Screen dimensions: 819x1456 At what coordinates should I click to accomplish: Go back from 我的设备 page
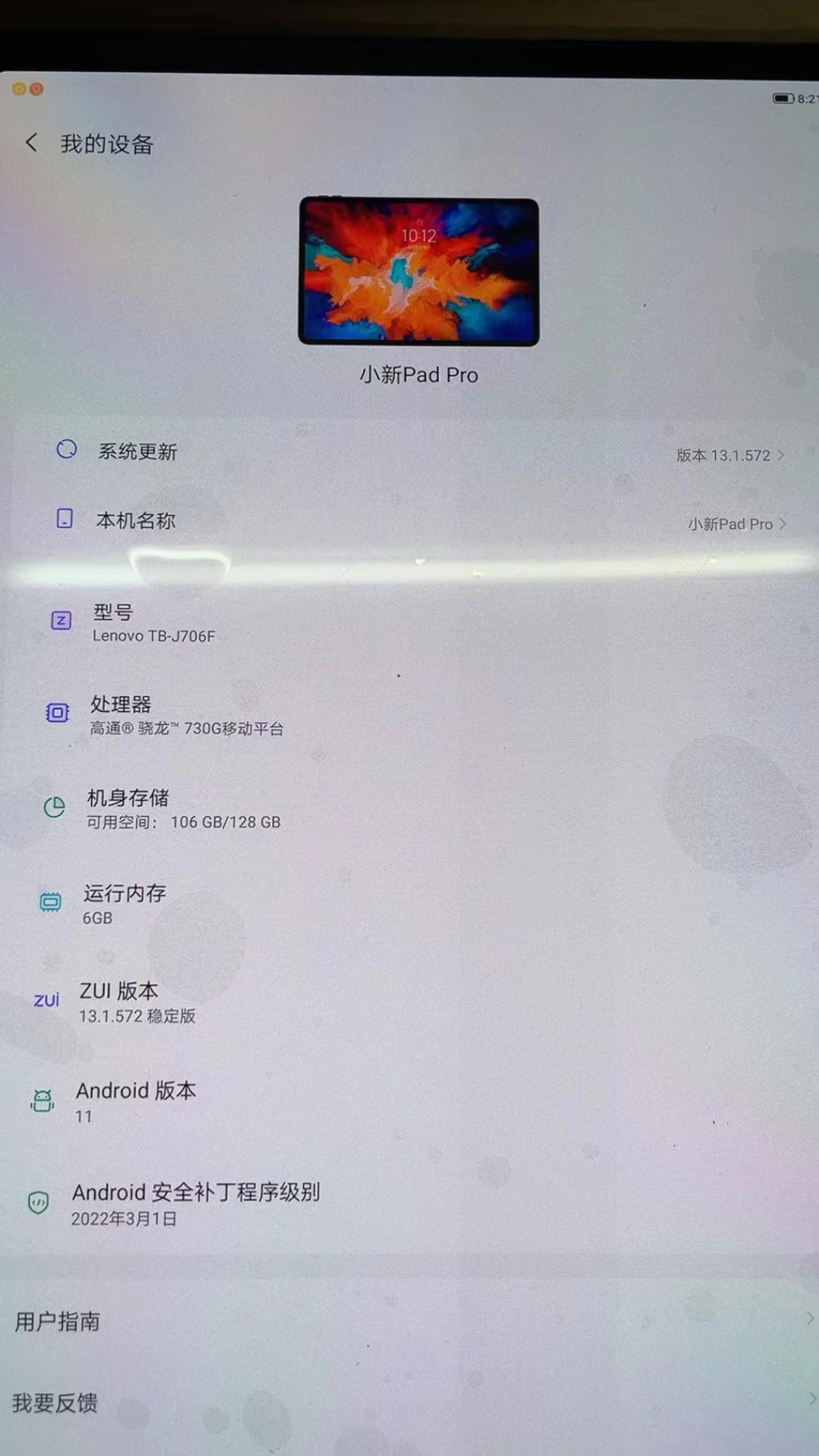pyautogui.click(x=32, y=143)
